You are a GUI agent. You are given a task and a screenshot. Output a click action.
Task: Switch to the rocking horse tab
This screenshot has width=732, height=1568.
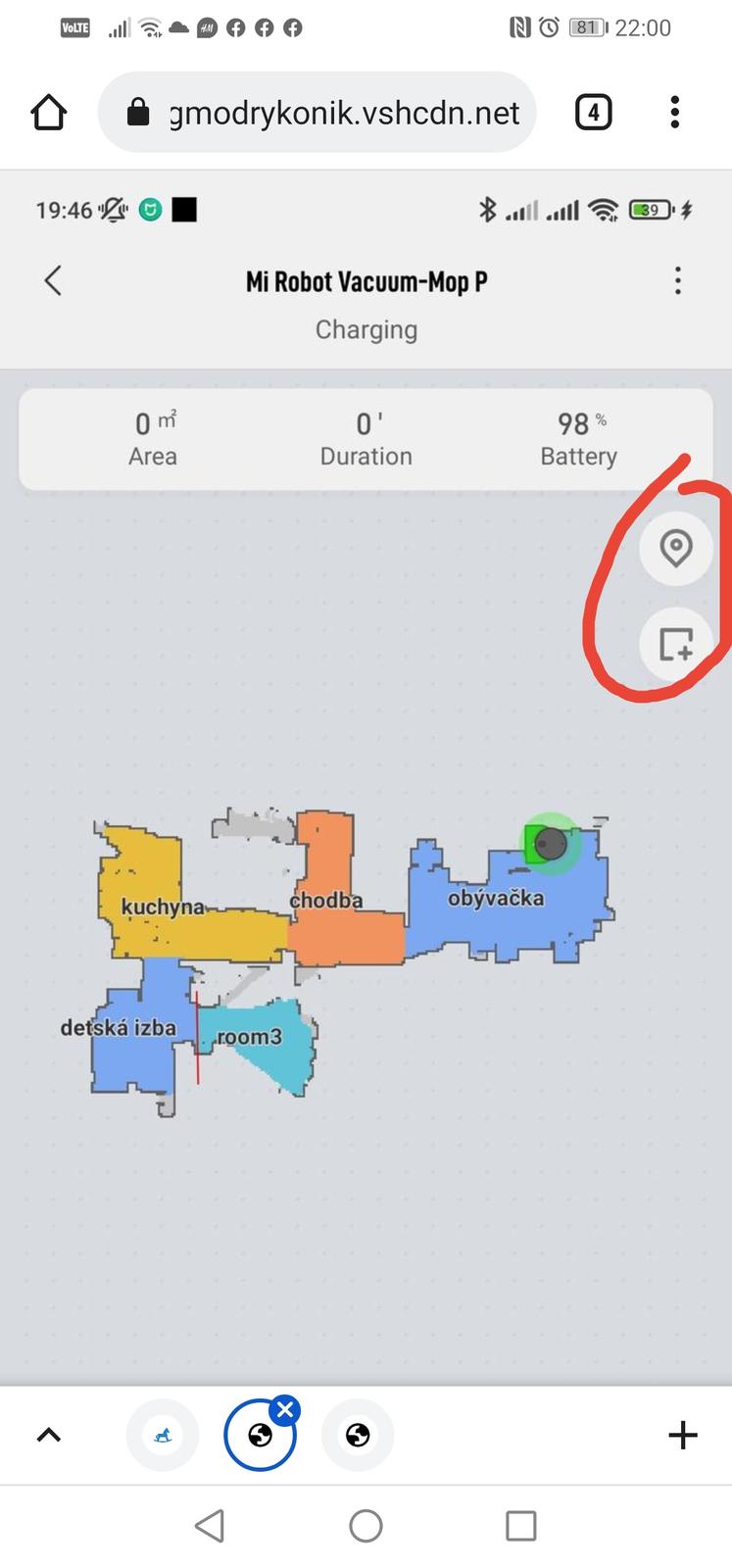pyautogui.click(x=163, y=1436)
